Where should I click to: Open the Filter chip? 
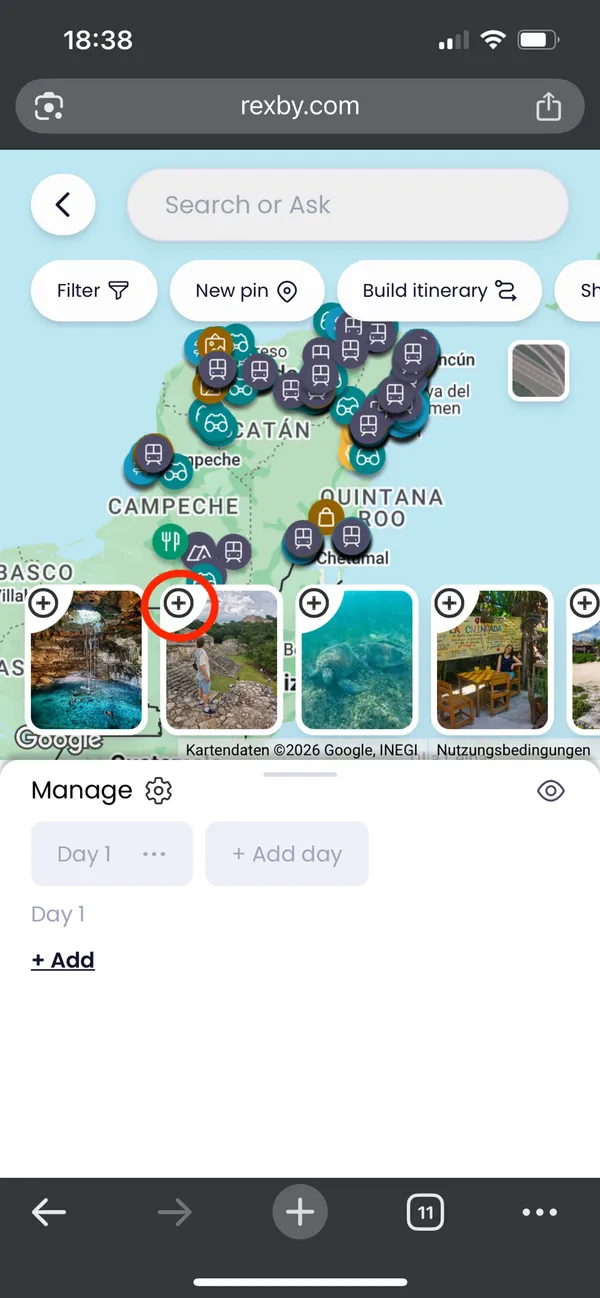(x=93, y=291)
